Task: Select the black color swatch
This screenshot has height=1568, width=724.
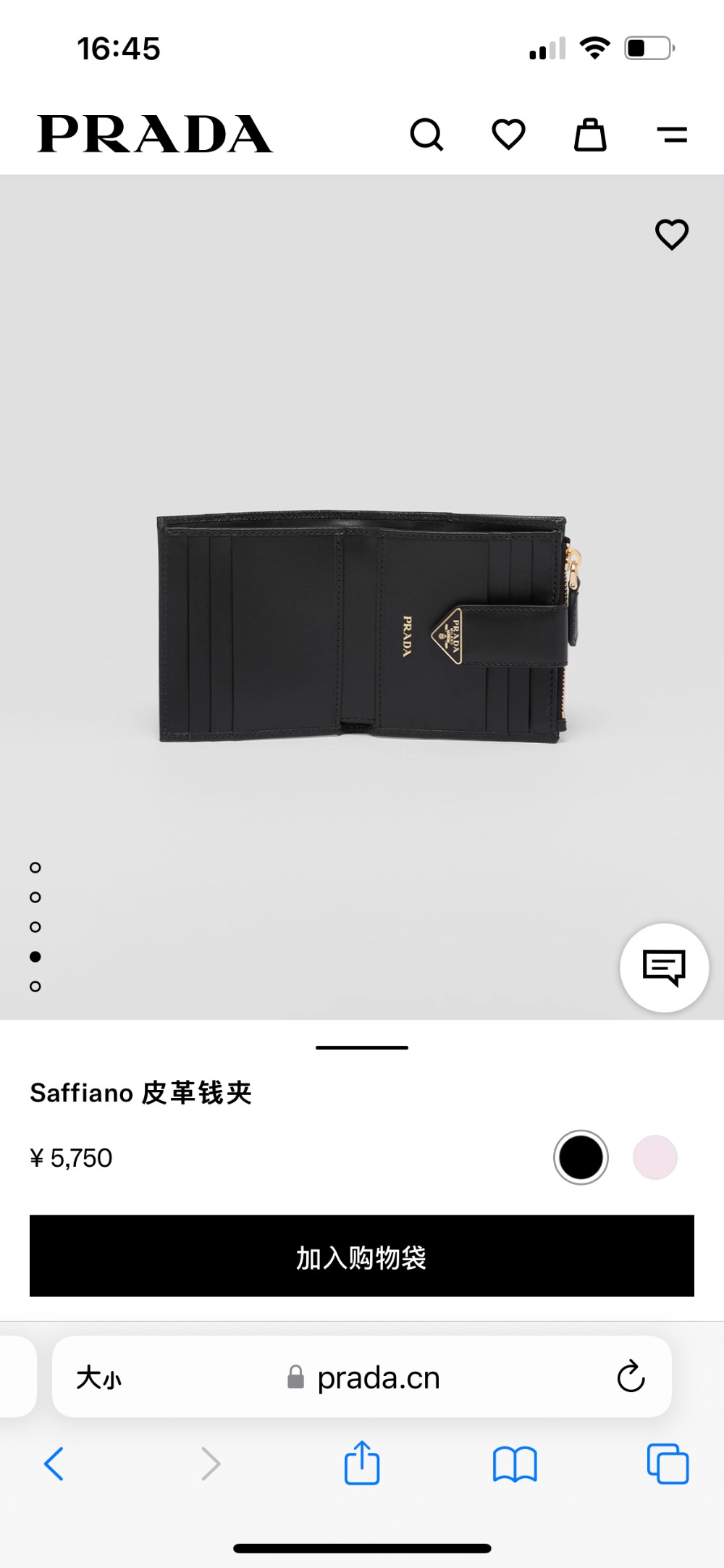Action: (581, 1157)
